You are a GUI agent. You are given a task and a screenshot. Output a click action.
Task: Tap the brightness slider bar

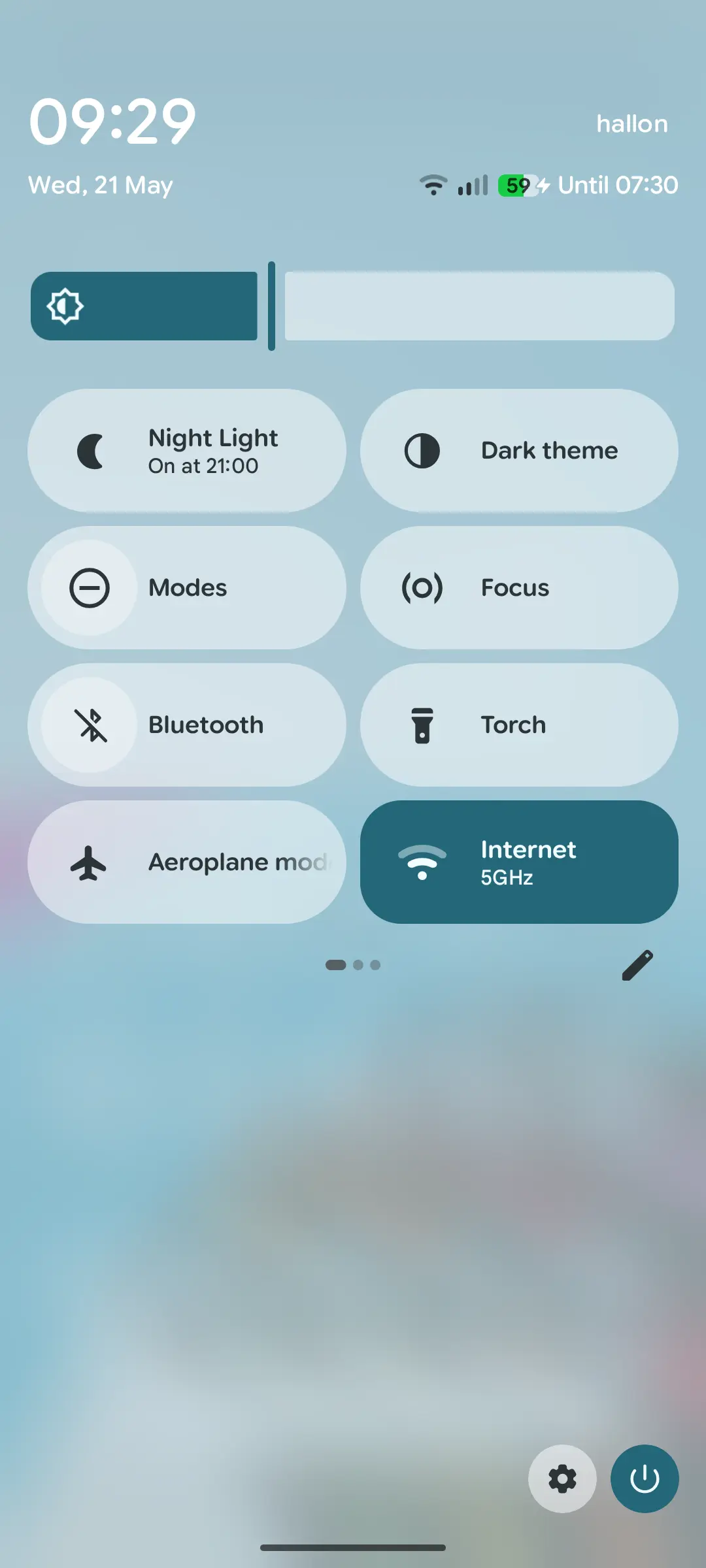click(x=353, y=306)
